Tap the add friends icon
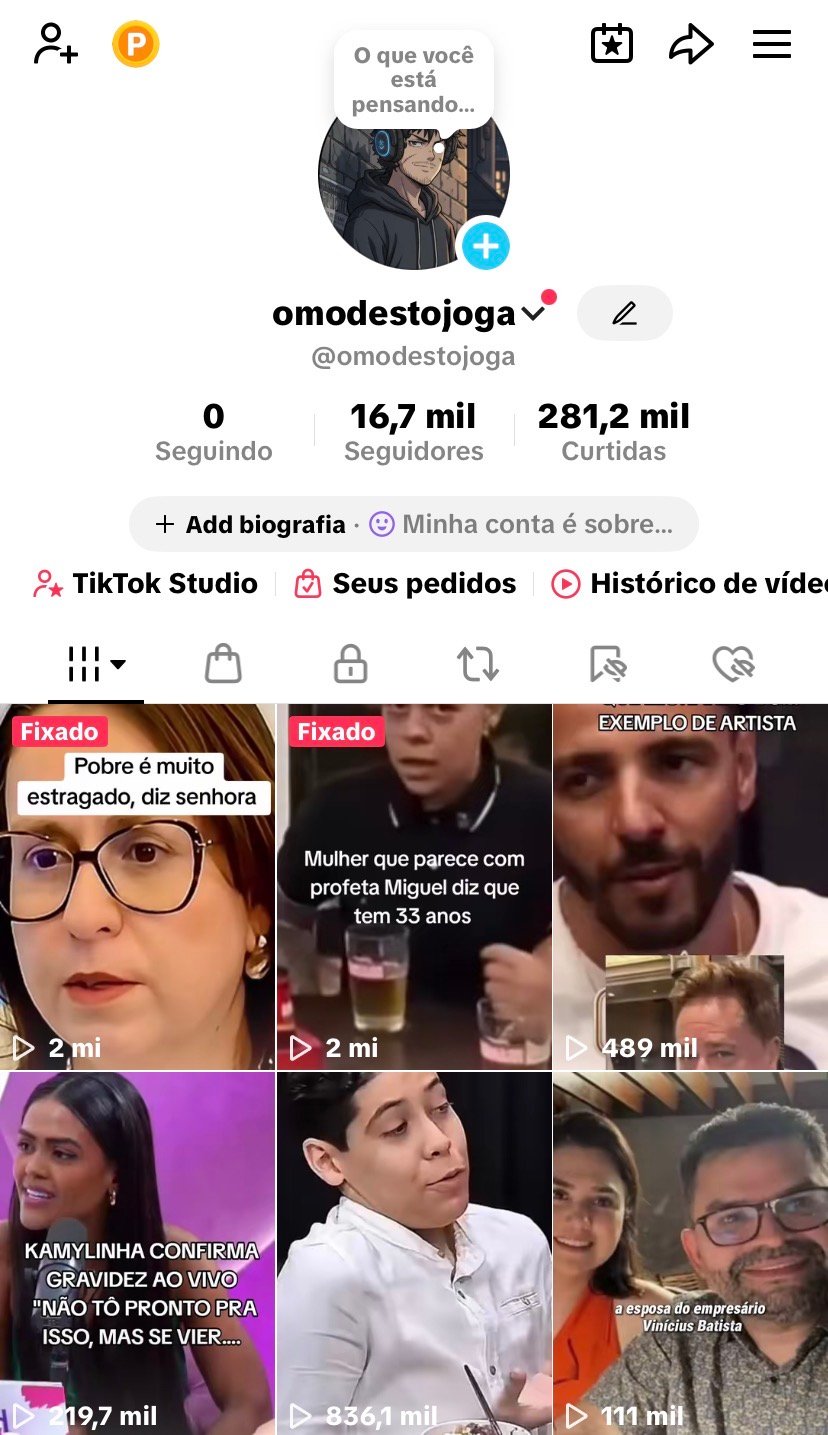Screen dimensions: 828x1435 pyautogui.click(x=56, y=45)
